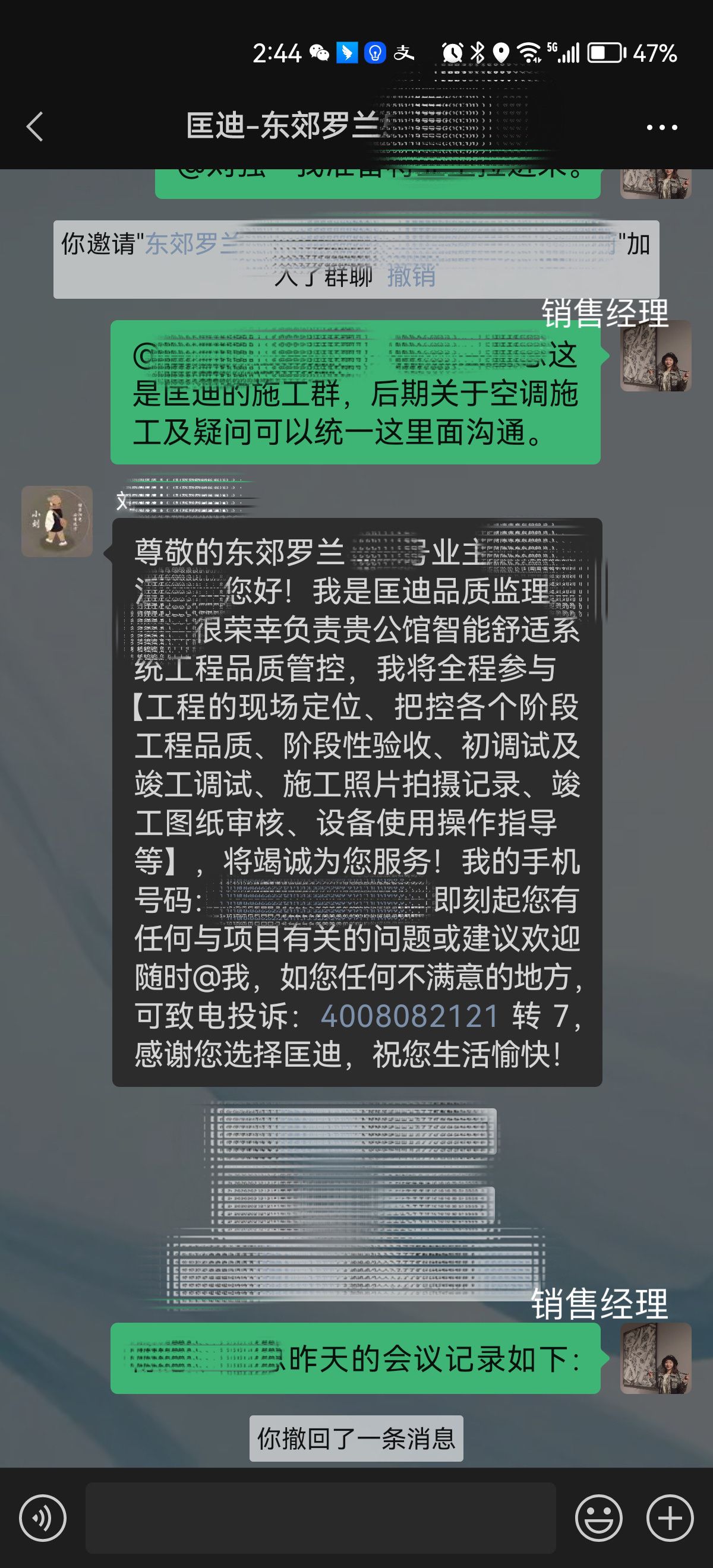Image resolution: width=713 pixels, height=1568 pixels.
Task: Open the emoji sticker panel
Action: click(598, 1518)
